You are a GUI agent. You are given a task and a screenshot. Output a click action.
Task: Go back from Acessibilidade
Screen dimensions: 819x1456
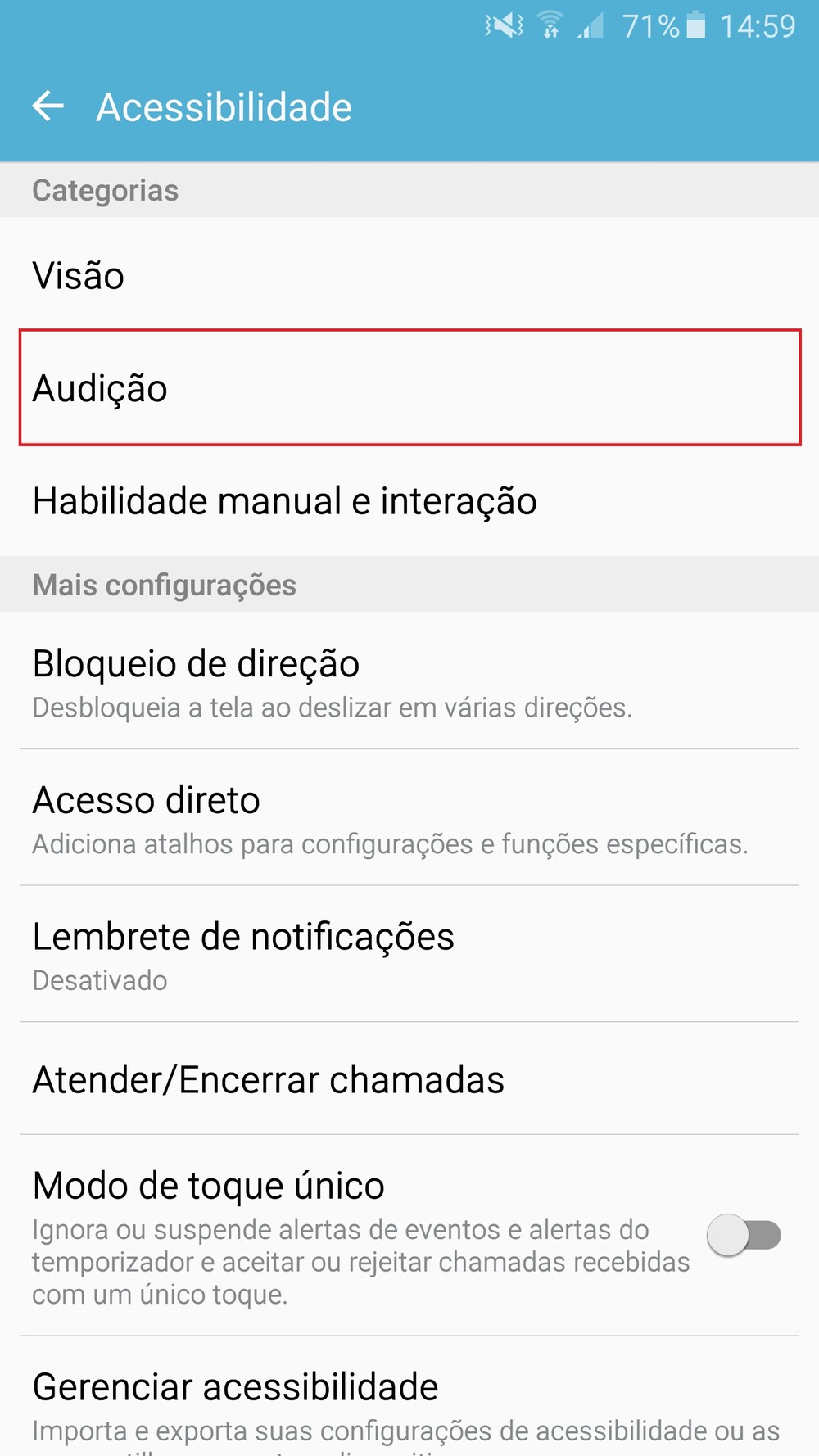(48, 106)
